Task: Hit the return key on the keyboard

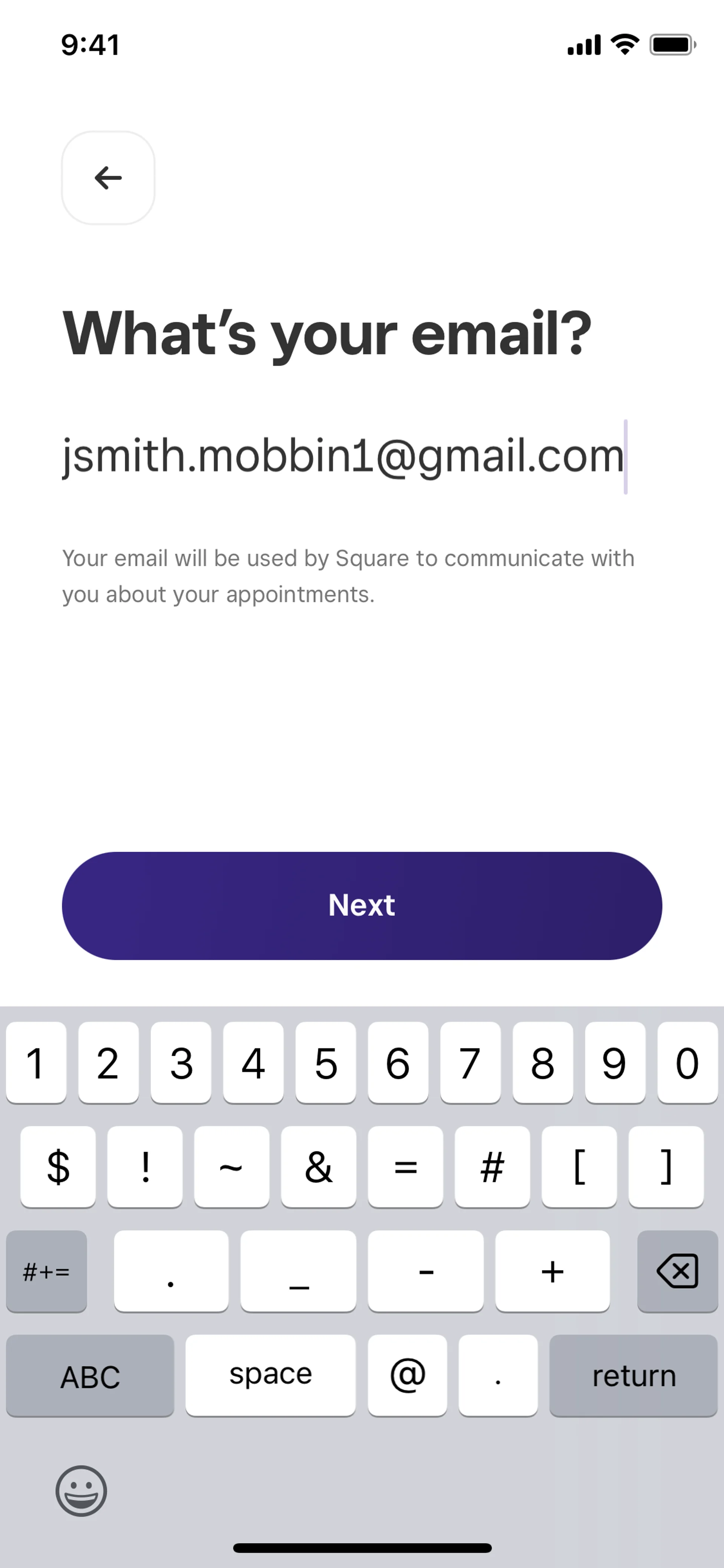Action: [633, 1376]
